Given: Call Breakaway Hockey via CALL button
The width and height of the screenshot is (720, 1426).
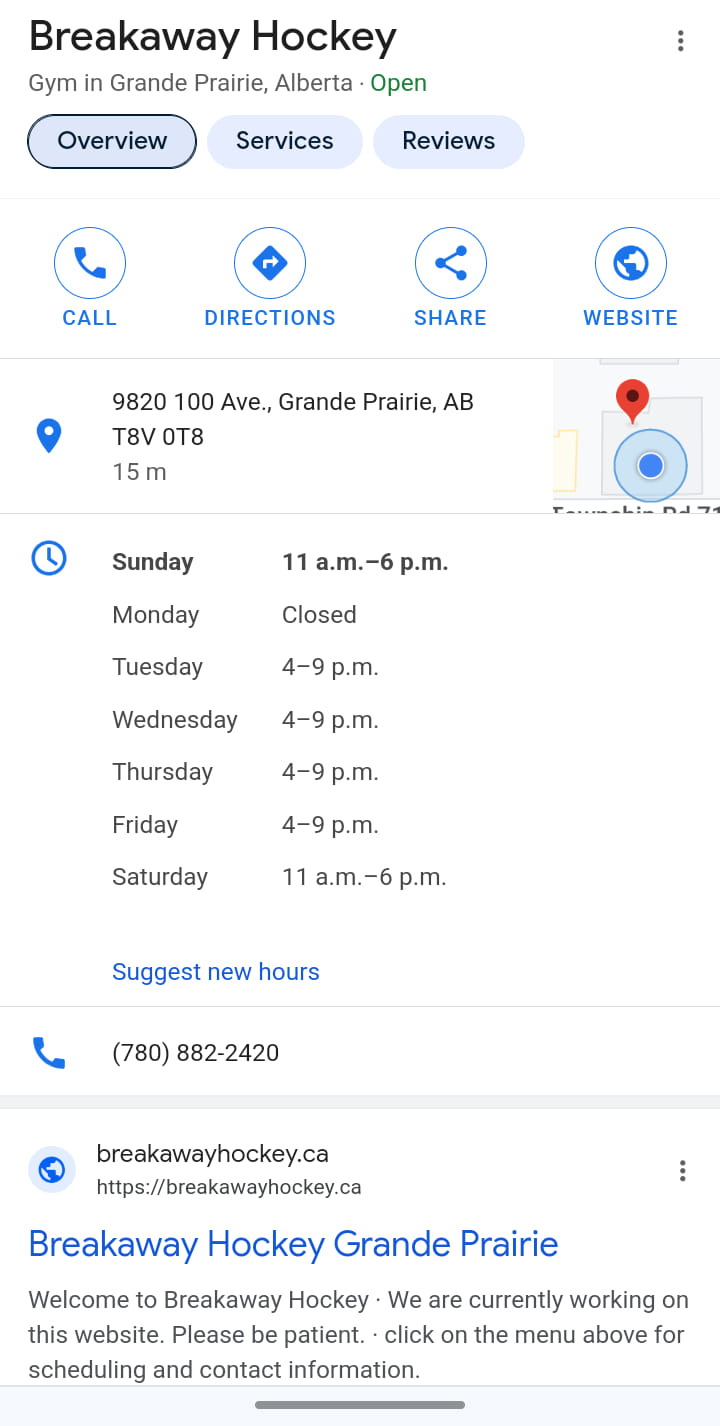Looking at the screenshot, I should [x=90, y=279].
